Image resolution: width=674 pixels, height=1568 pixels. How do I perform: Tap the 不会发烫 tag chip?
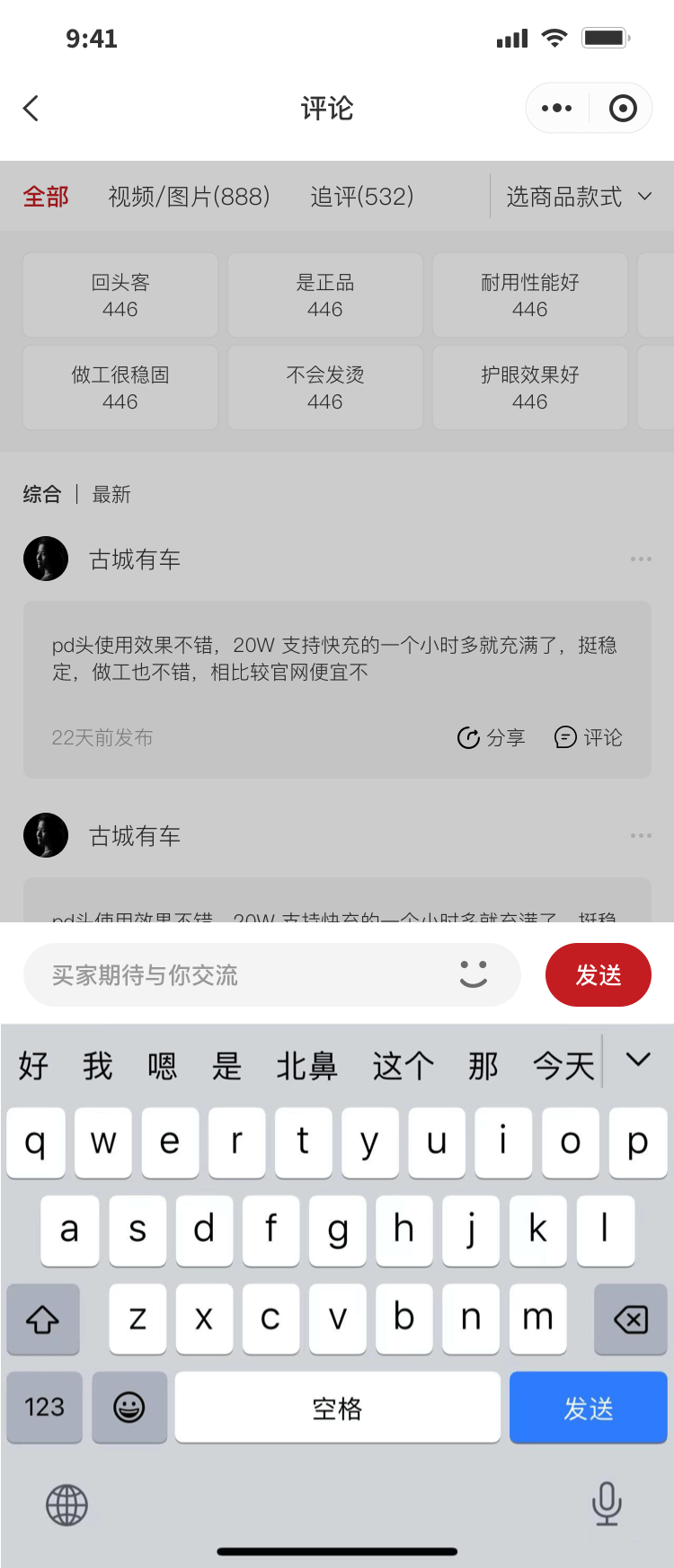click(325, 388)
